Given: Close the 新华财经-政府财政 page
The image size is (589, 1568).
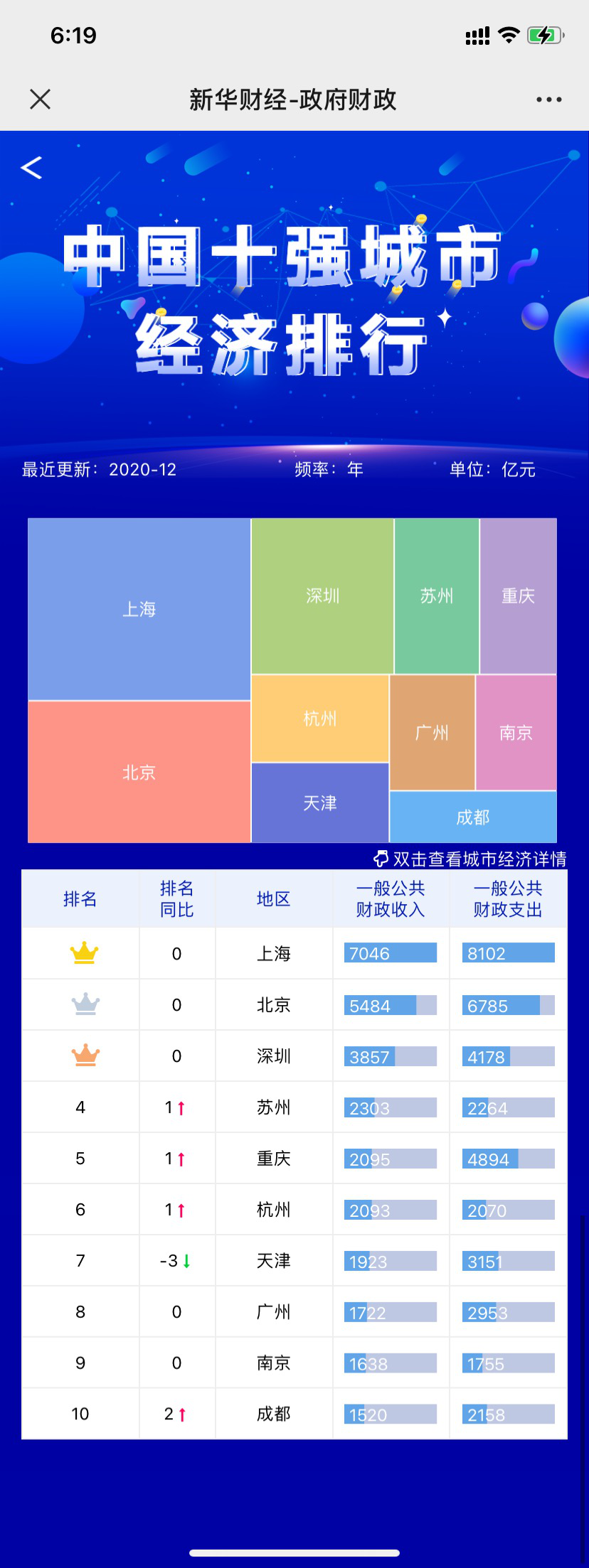Looking at the screenshot, I should [41, 100].
